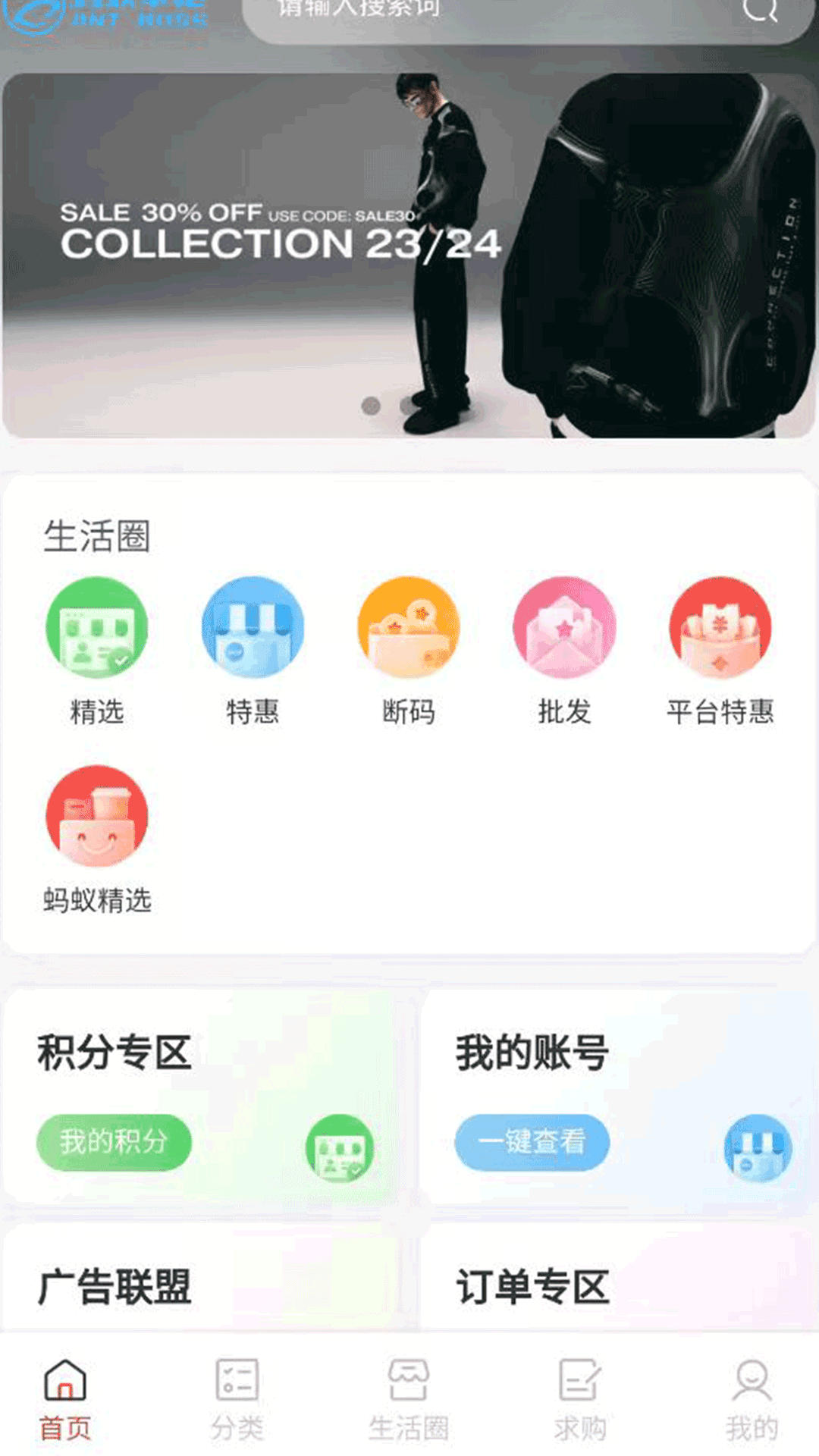Click the search input field
This screenshot has width=819, height=1456.
pos(493,11)
